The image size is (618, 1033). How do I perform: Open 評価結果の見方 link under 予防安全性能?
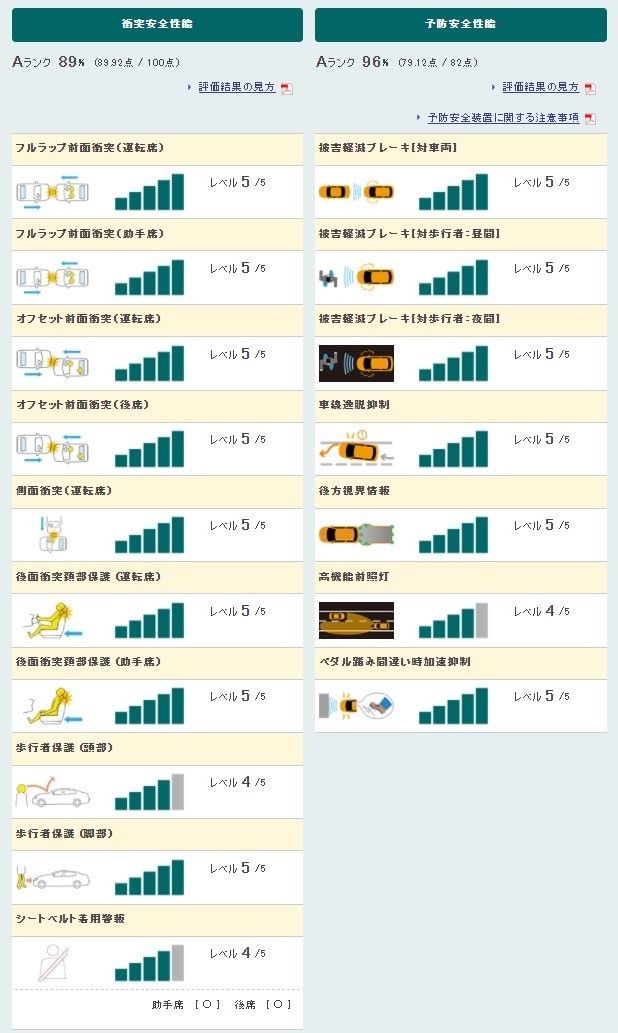[x=540, y=88]
